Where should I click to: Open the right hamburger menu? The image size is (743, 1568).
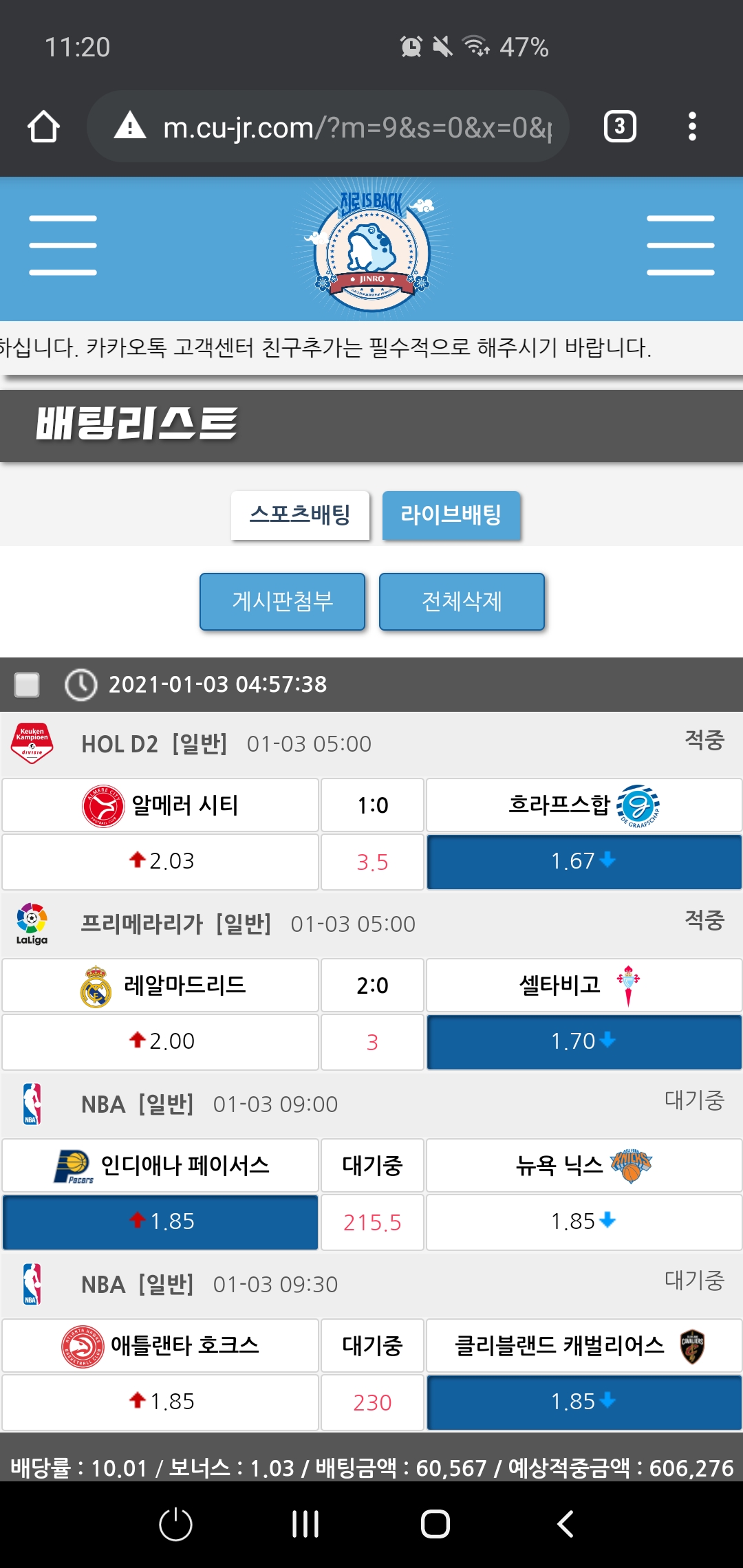680,246
